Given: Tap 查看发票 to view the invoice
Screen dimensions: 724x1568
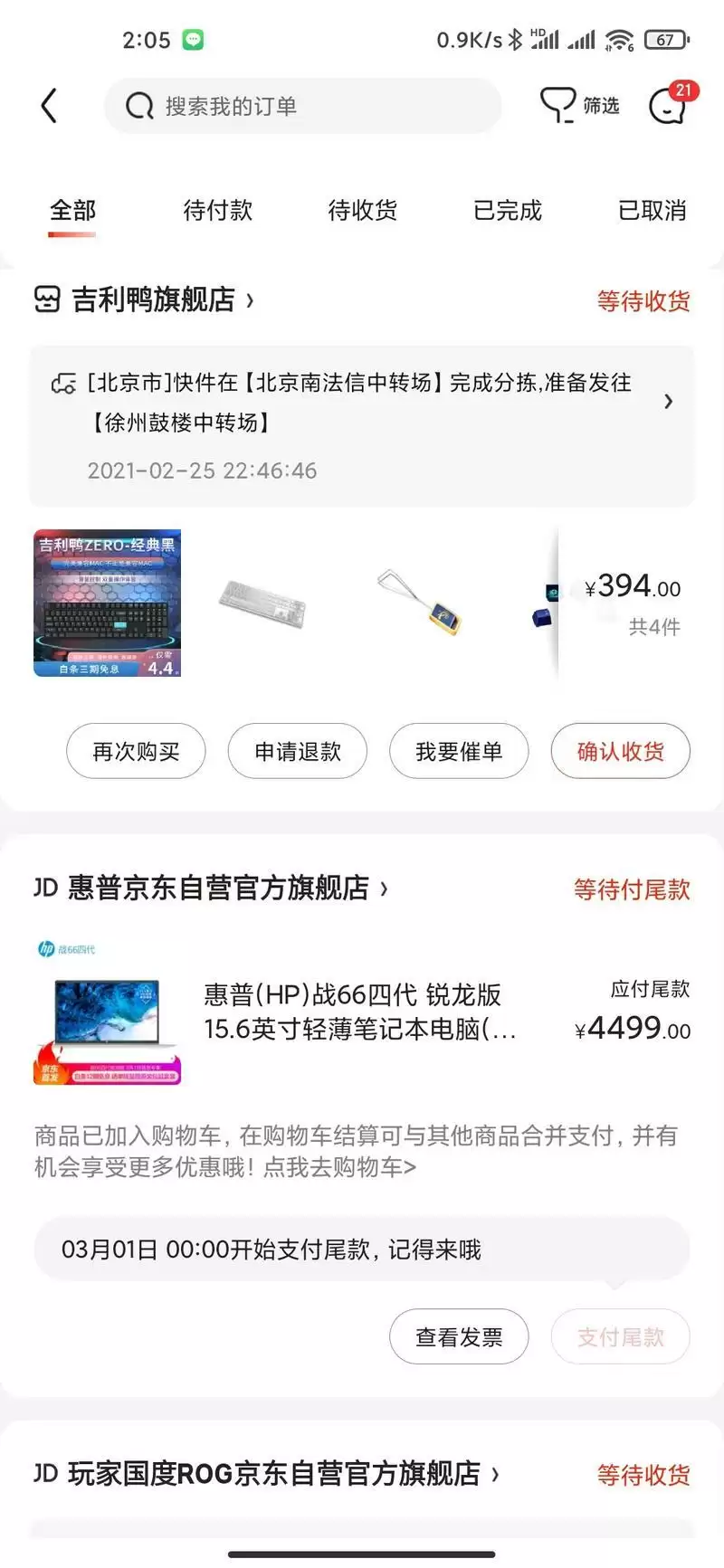Looking at the screenshot, I should coord(459,1336).
